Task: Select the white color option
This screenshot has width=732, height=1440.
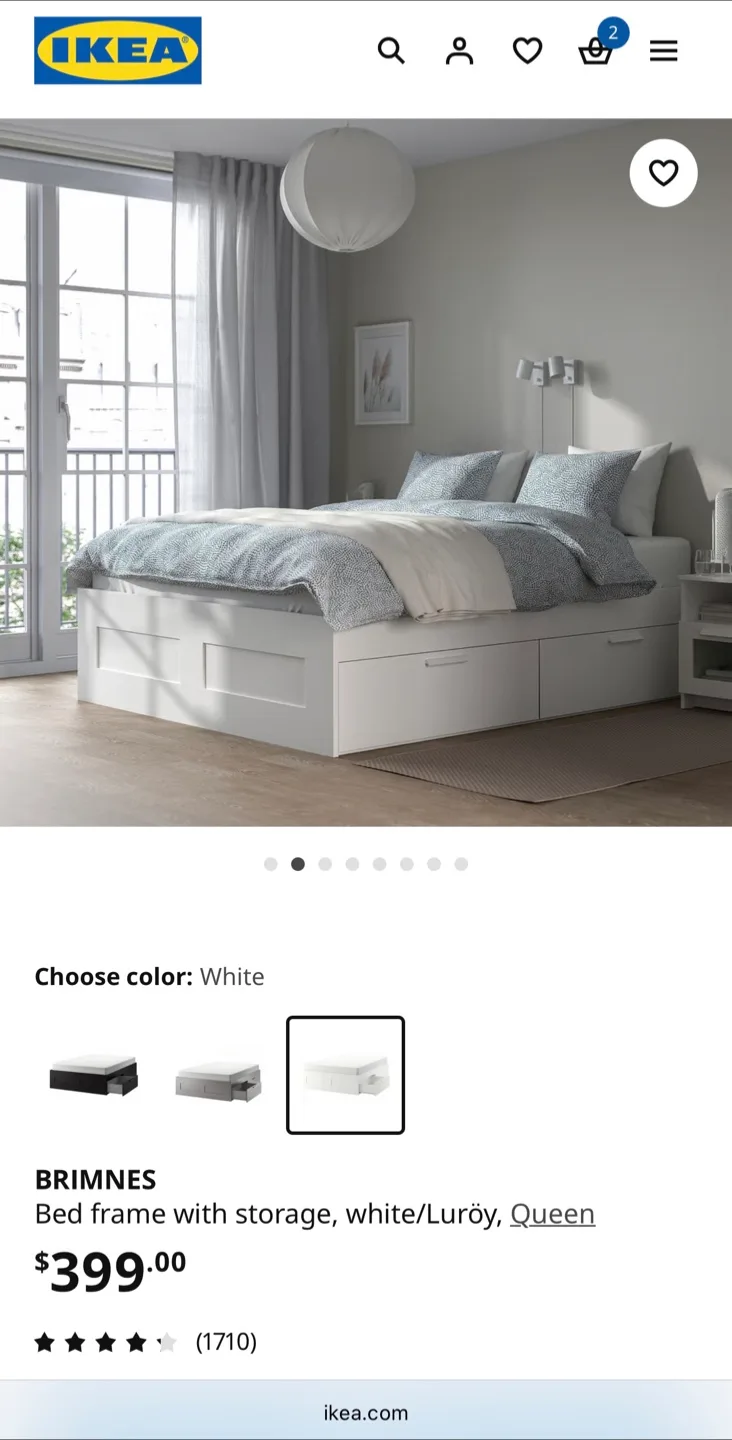Action: tap(345, 1076)
